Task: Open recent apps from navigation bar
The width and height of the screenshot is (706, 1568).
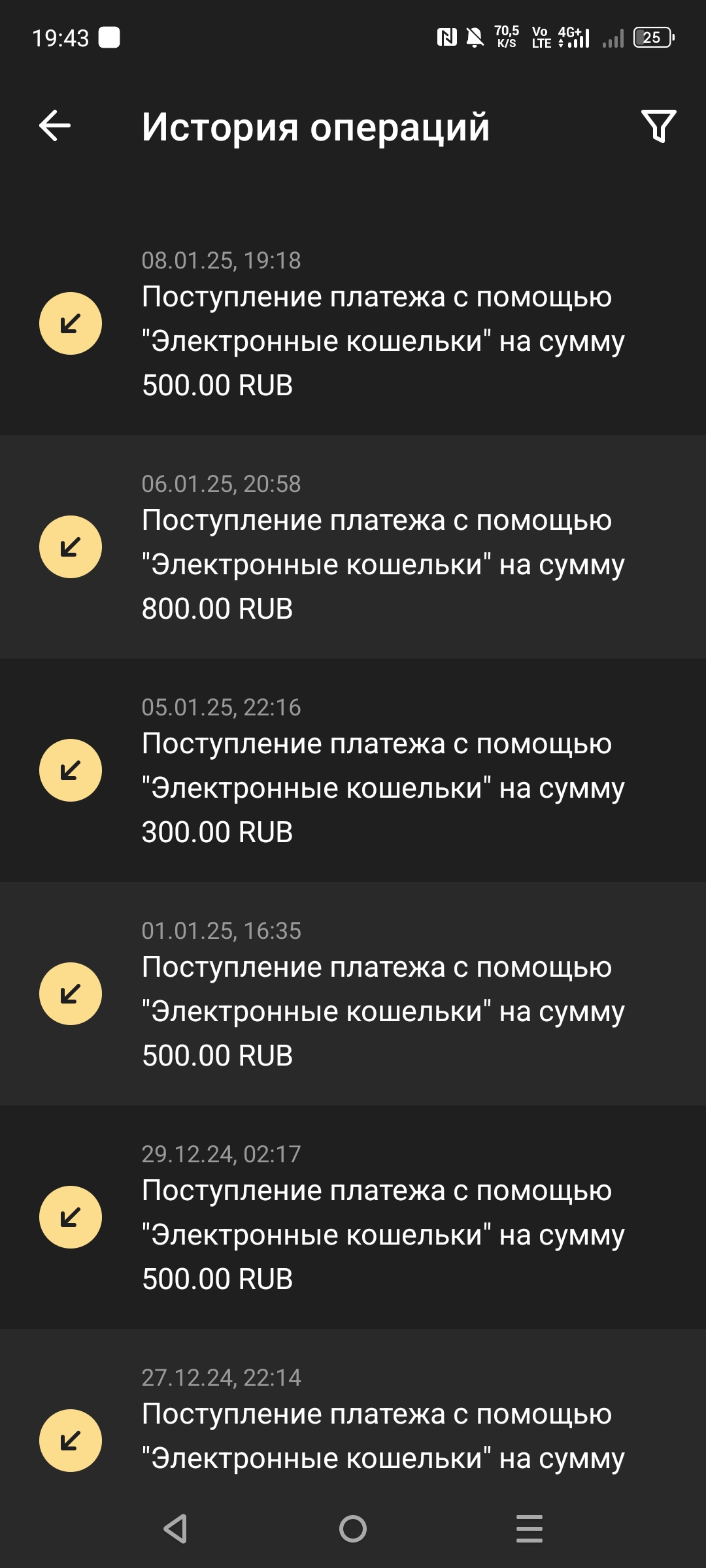Action: pyautogui.click(x=529, y=1529)
